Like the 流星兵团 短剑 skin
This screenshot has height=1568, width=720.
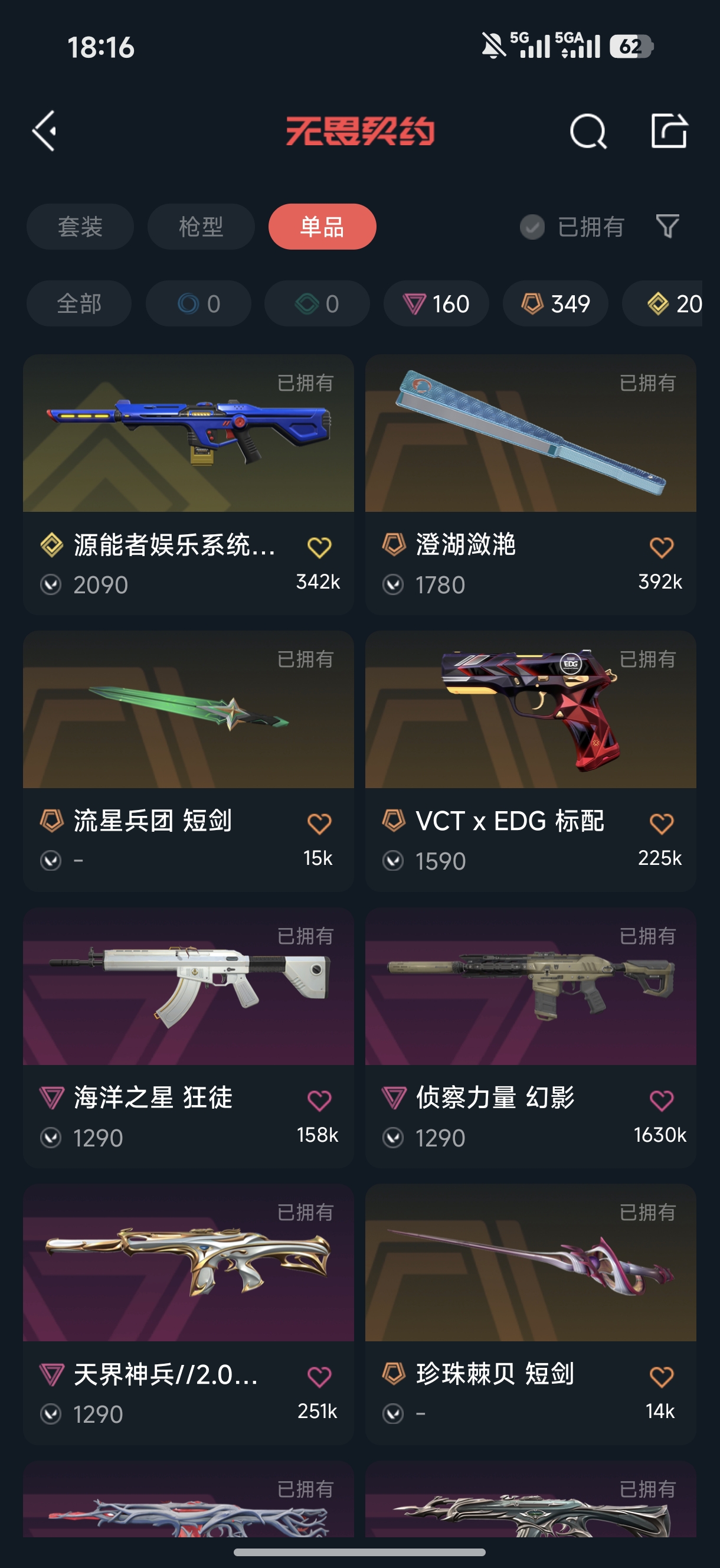pos(319,824)
